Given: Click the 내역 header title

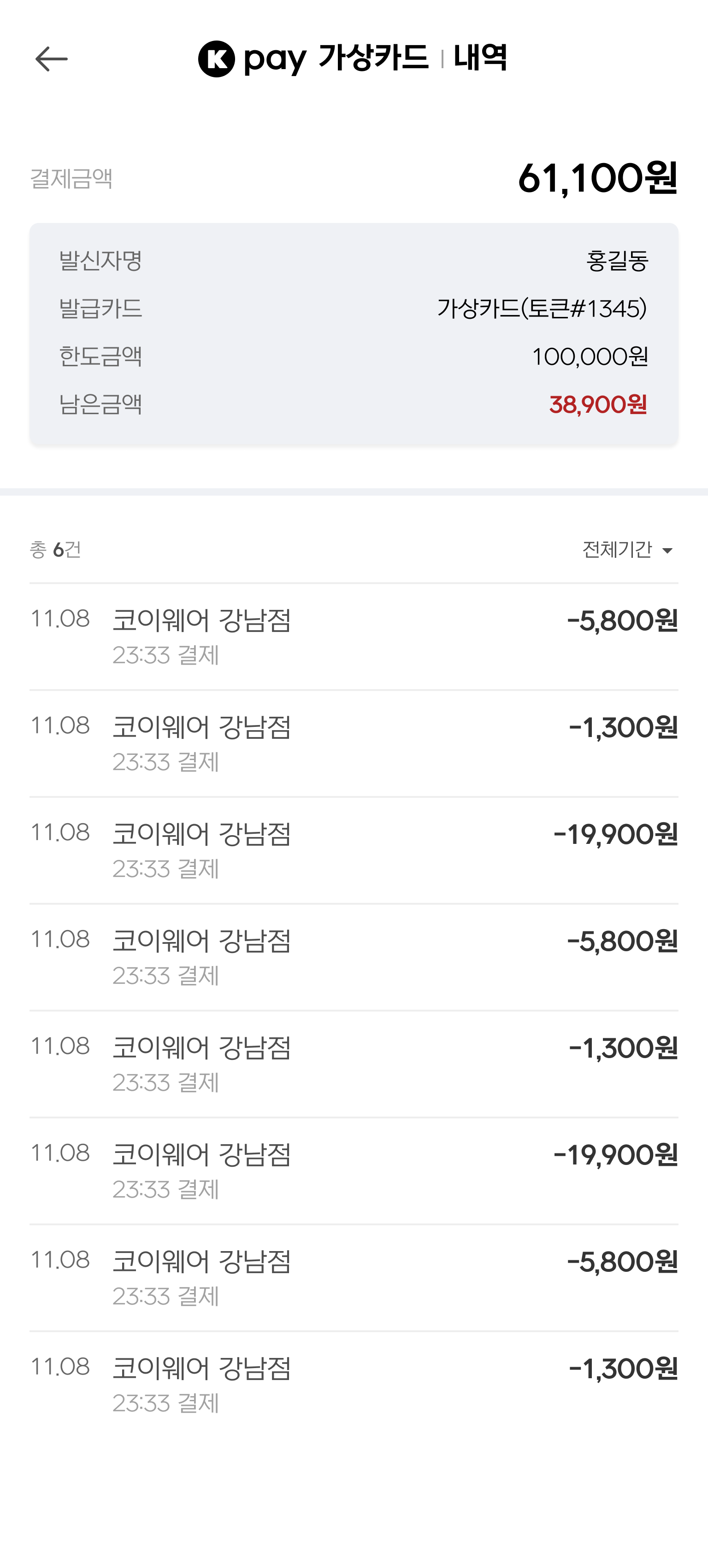Looking at the screenshot, I should tap(480, 58).
